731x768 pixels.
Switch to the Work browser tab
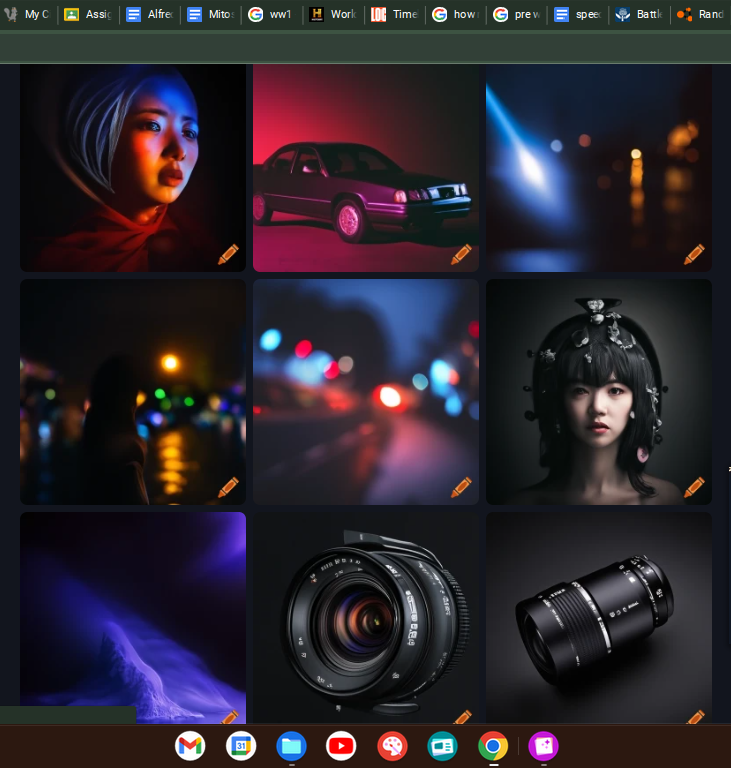pyautogui.click(x=332, y=15)
